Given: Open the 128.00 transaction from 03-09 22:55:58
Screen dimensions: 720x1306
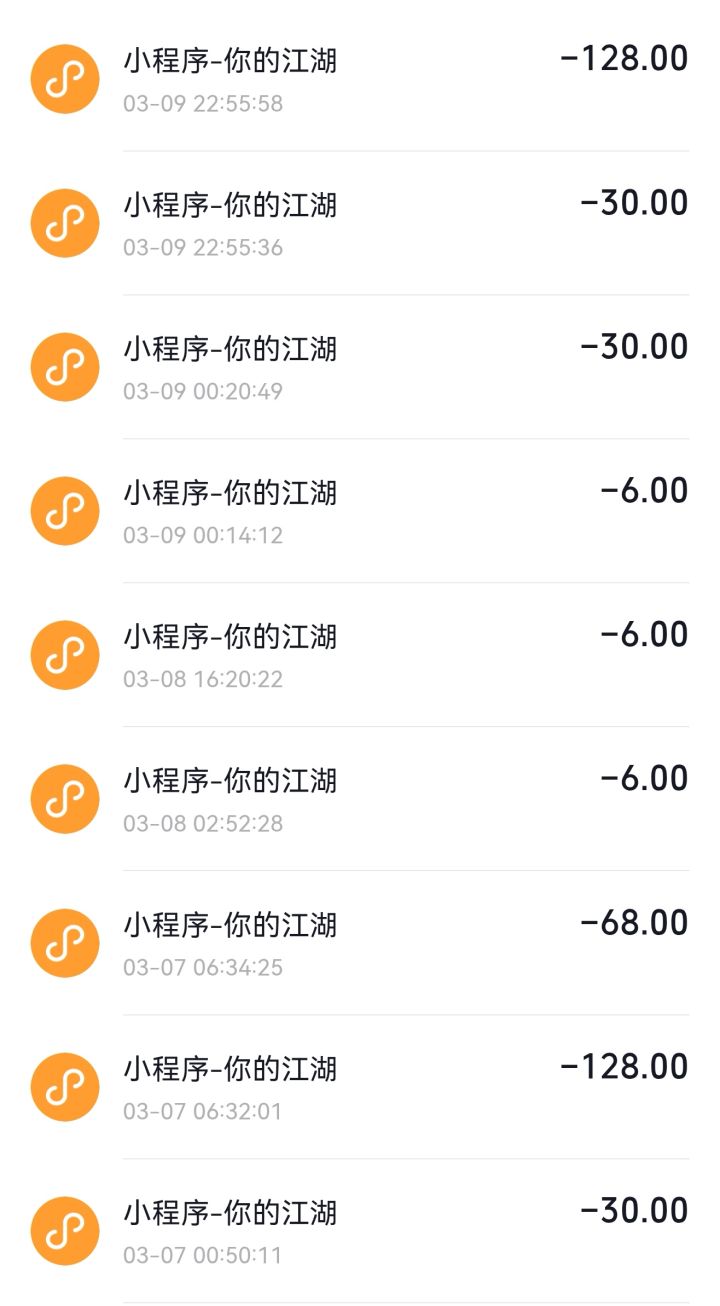Looking at the screenshot, I should (360, 80).
